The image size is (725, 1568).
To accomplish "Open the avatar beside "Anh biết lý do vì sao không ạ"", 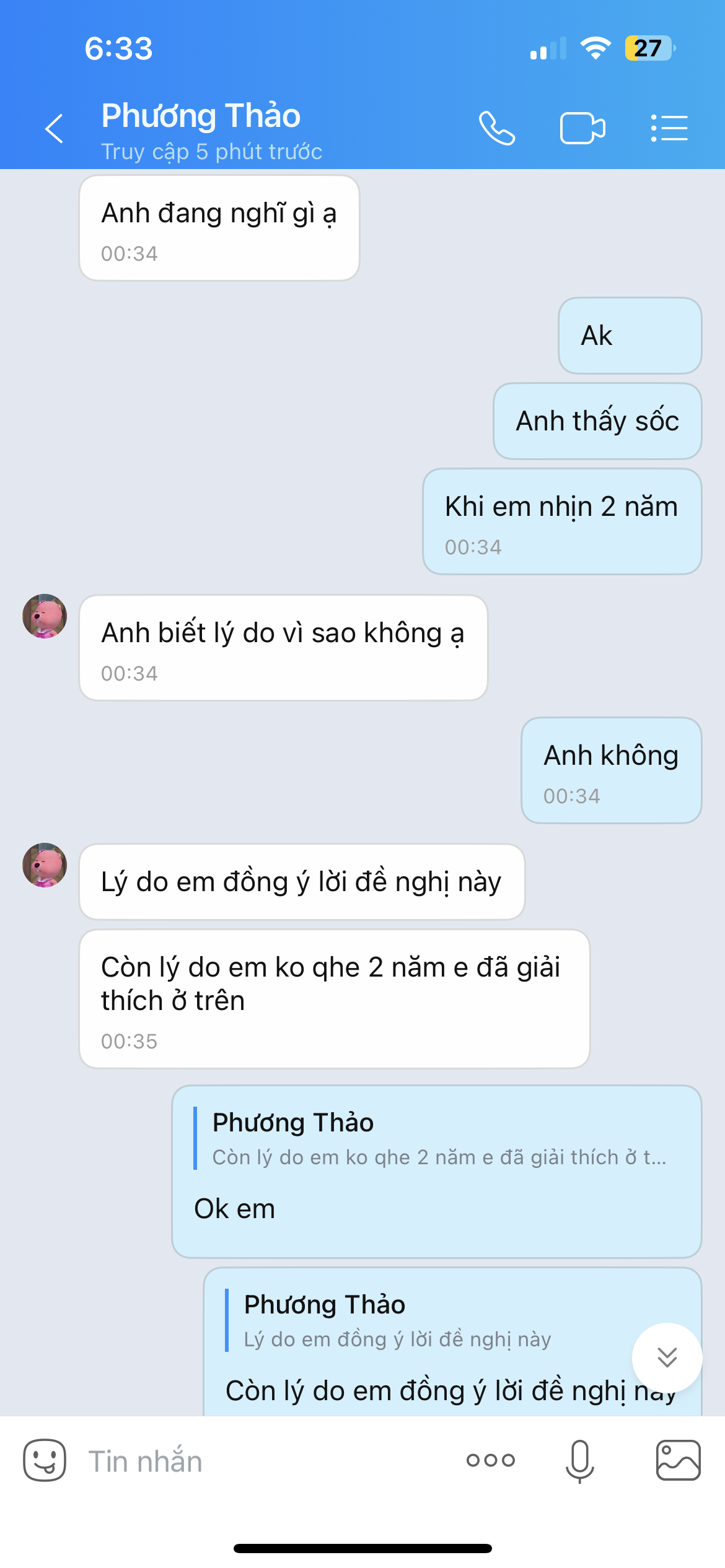I will point(45,616).
